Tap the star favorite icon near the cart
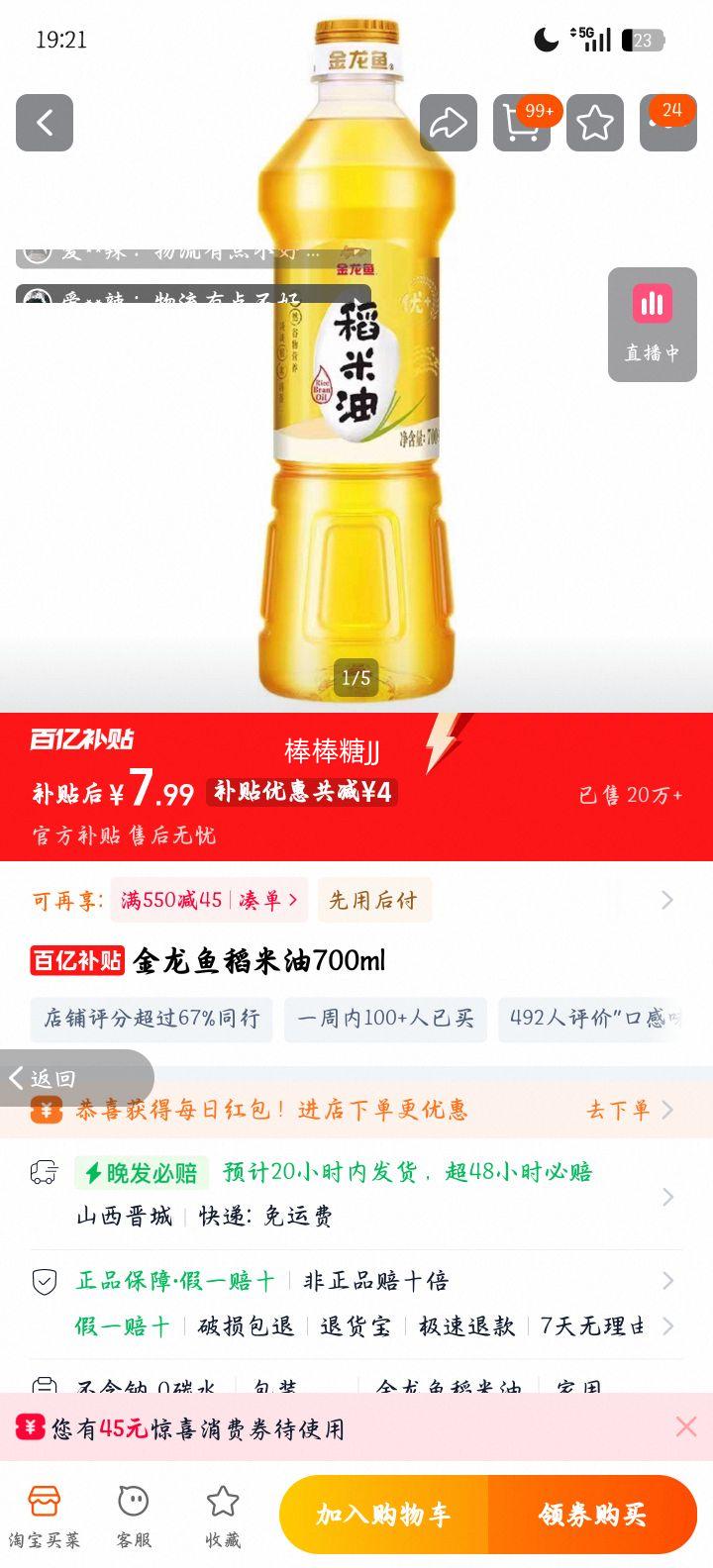713x1568 pixels. 594,123
